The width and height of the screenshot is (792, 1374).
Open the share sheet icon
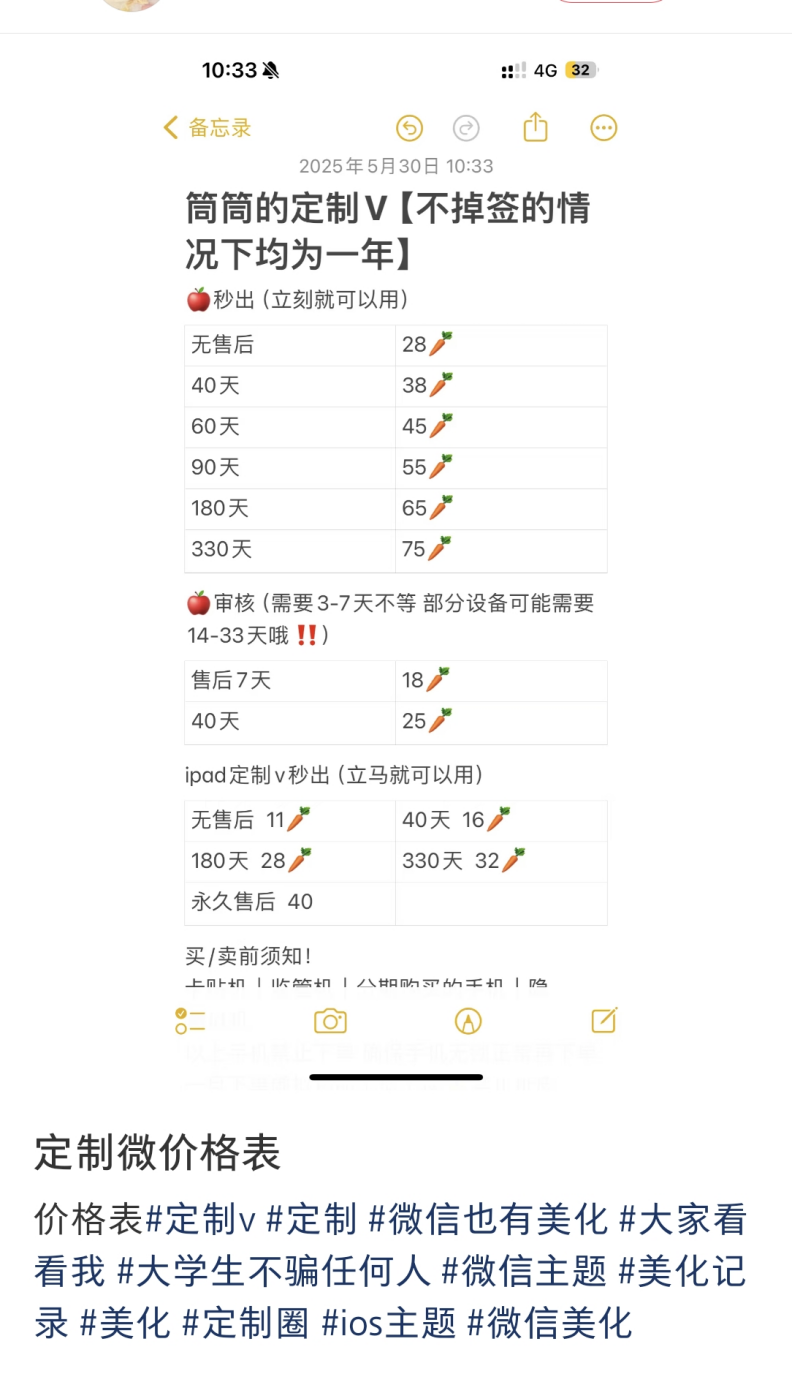point(535,127)
